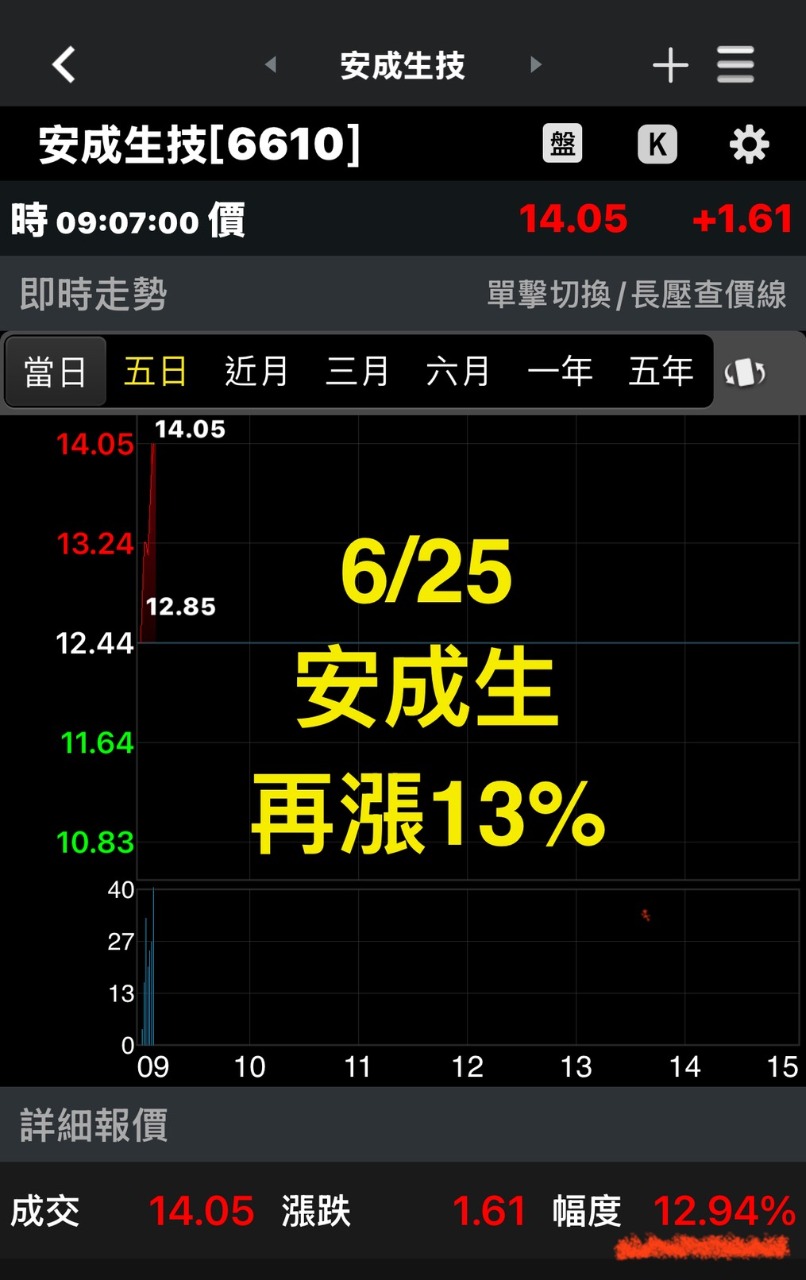Switch to the previous stock with left triangle
806x1280 pixels.
coord(270,66)
